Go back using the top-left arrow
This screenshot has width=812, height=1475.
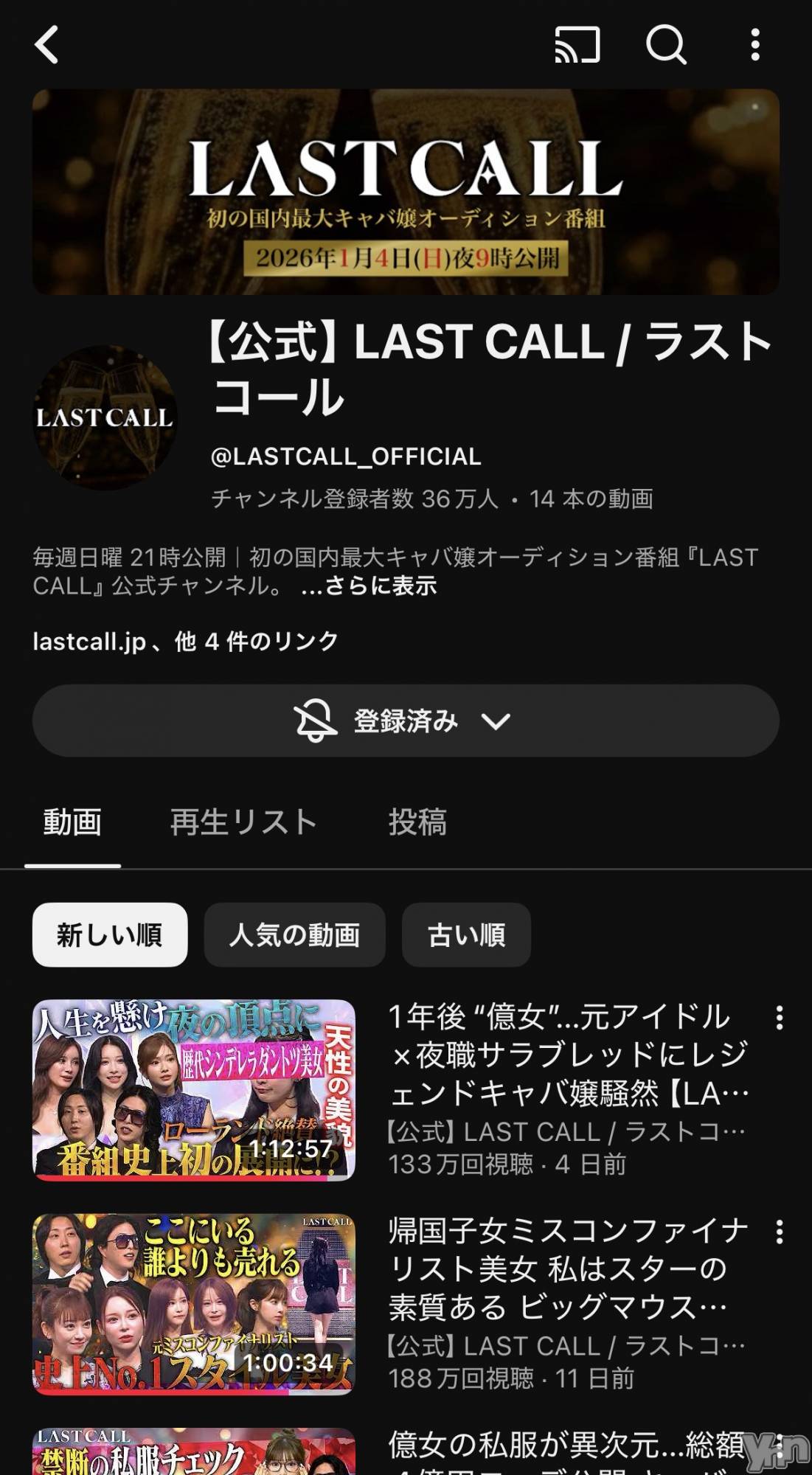tap(46, 44)
